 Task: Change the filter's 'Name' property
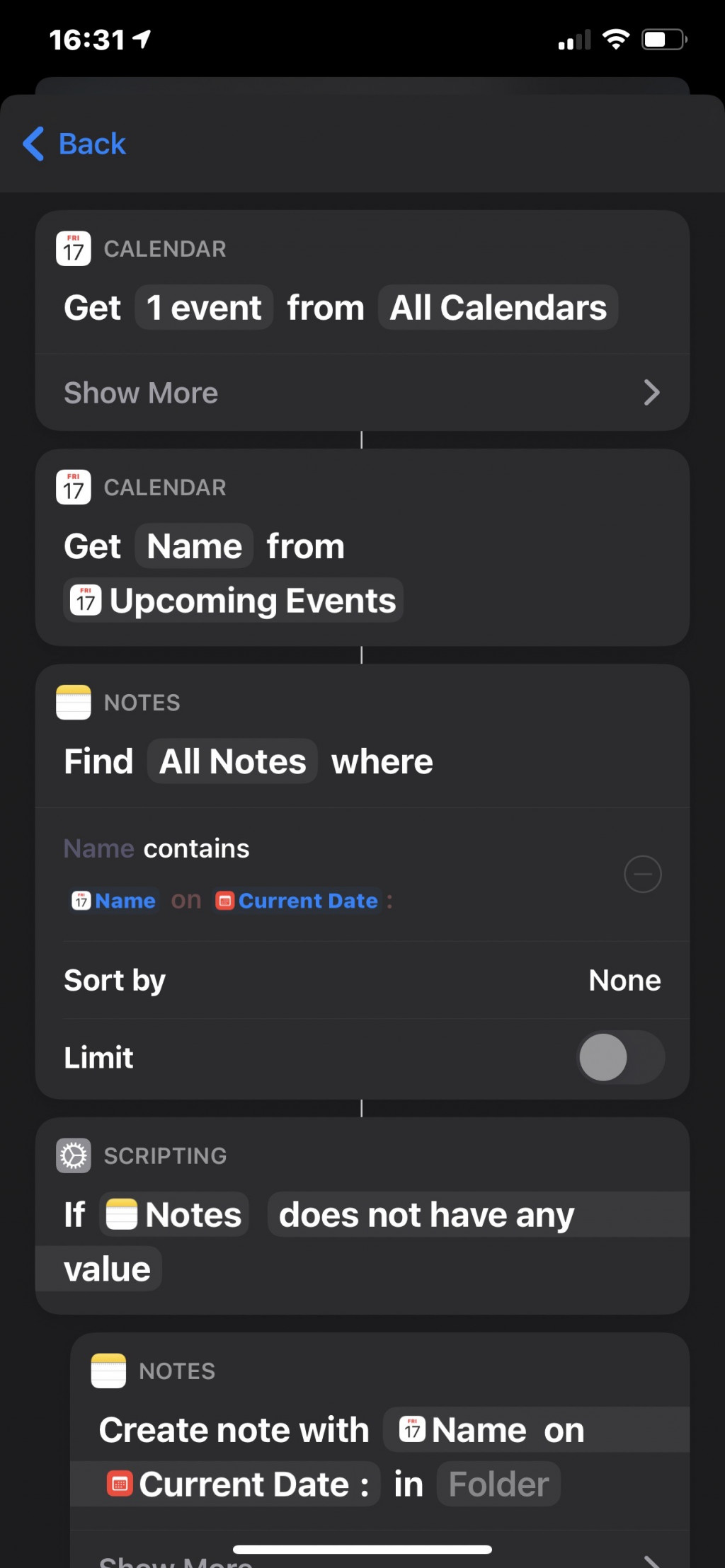click(x=98, y=848)
